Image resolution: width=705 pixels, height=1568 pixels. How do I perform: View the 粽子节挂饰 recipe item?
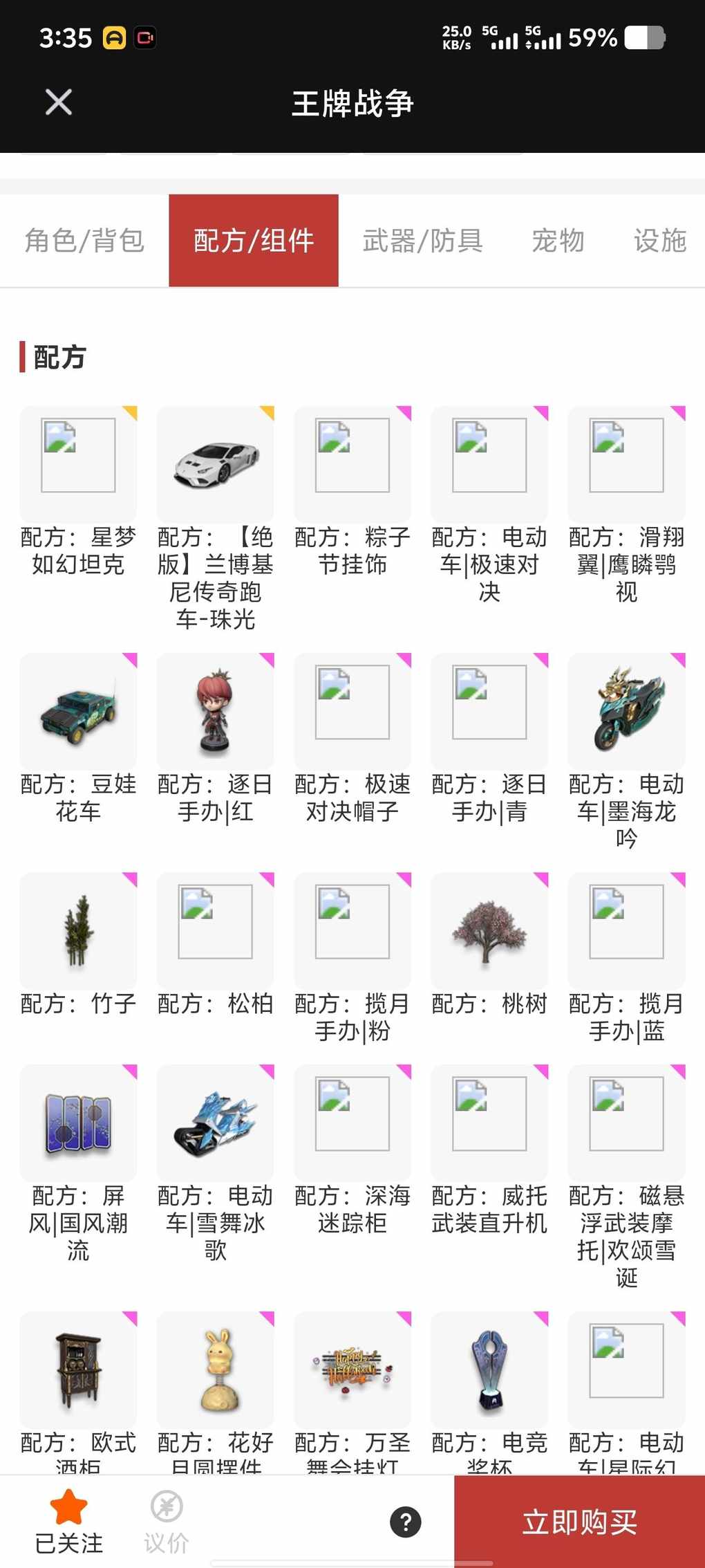pos(352,464)
